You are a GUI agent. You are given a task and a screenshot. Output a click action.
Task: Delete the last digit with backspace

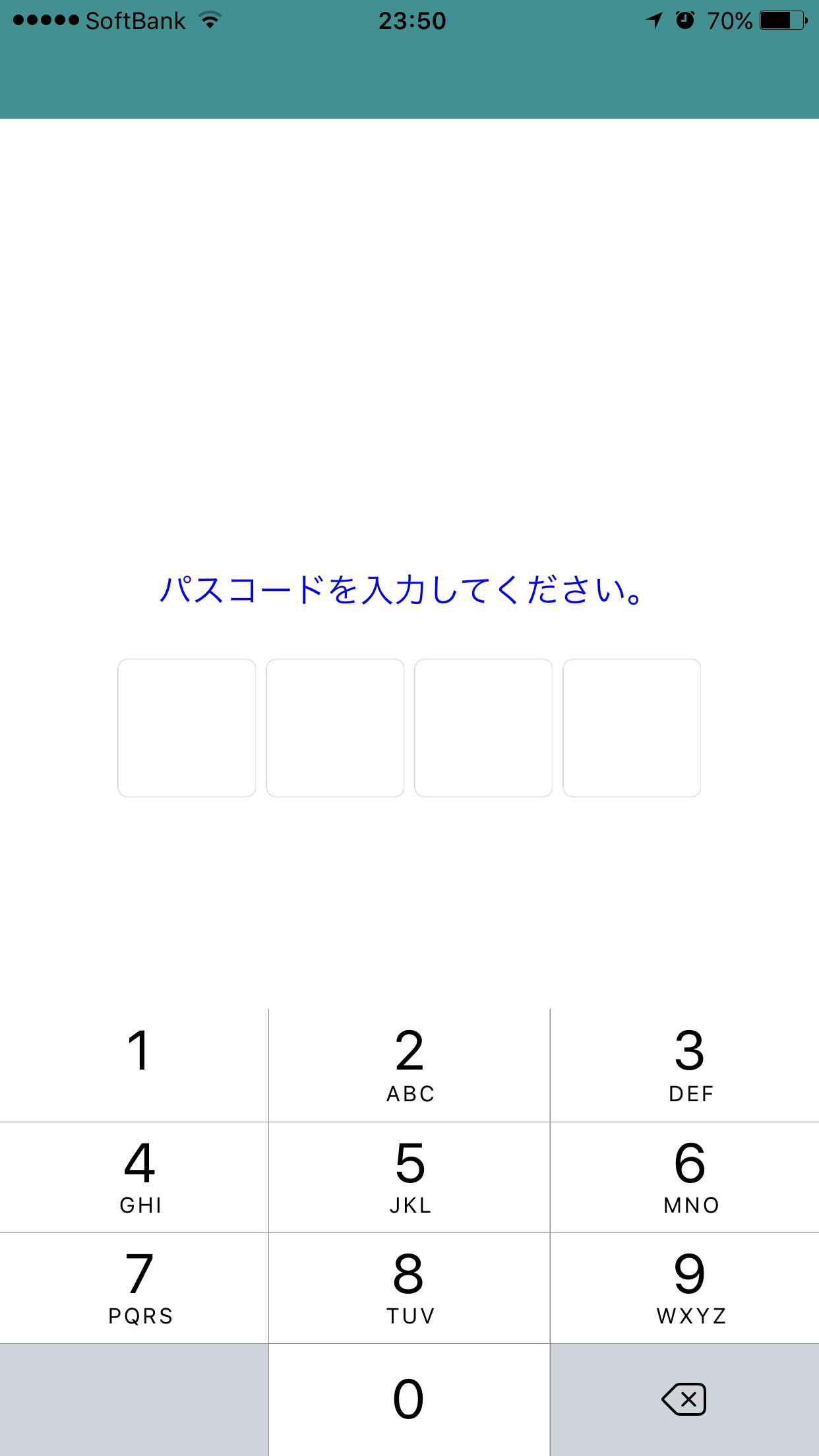pyautogui.click(x=684, y=1399)
